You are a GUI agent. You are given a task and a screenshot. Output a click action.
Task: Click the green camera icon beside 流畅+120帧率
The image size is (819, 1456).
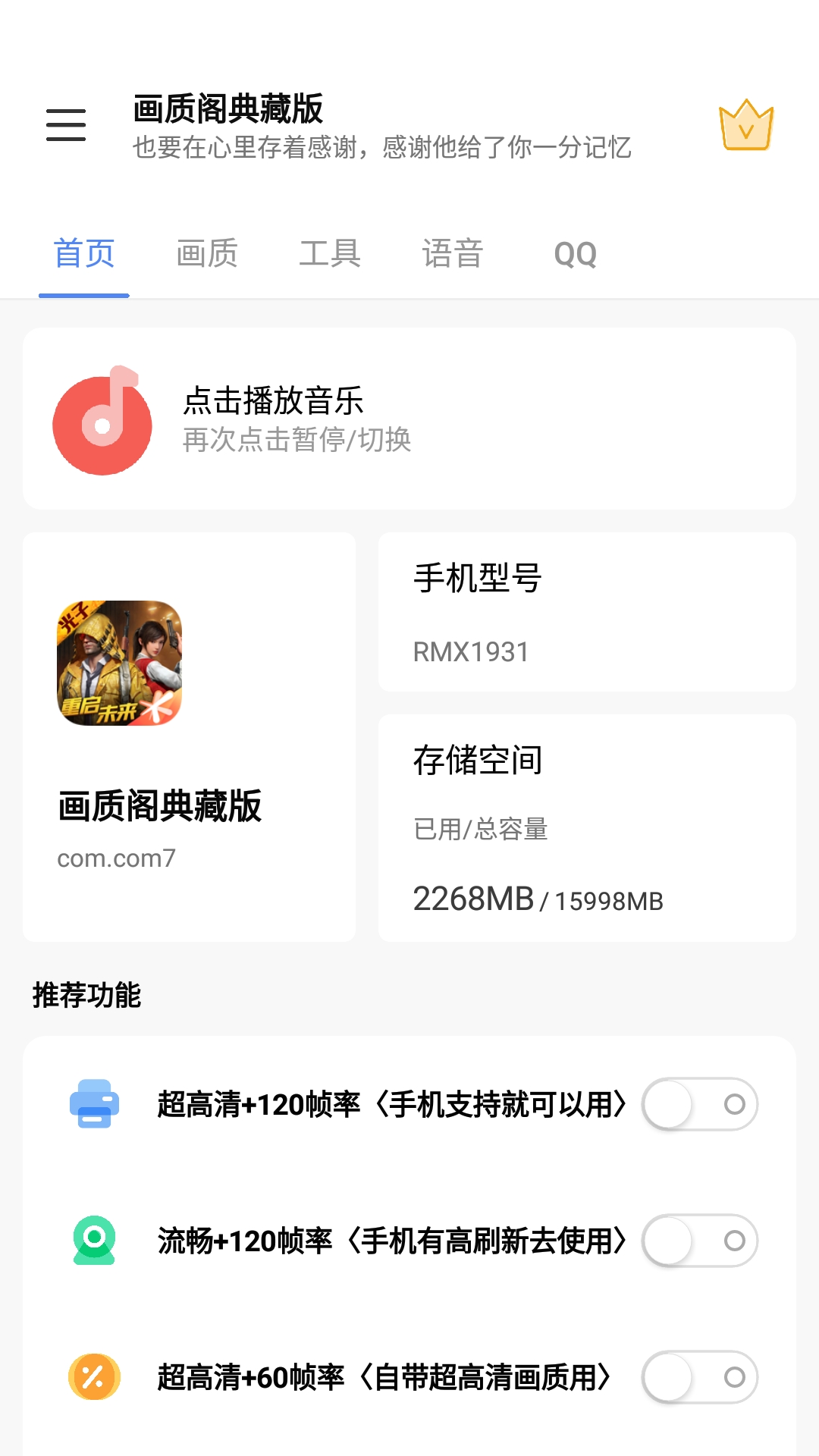[94, 1241]
